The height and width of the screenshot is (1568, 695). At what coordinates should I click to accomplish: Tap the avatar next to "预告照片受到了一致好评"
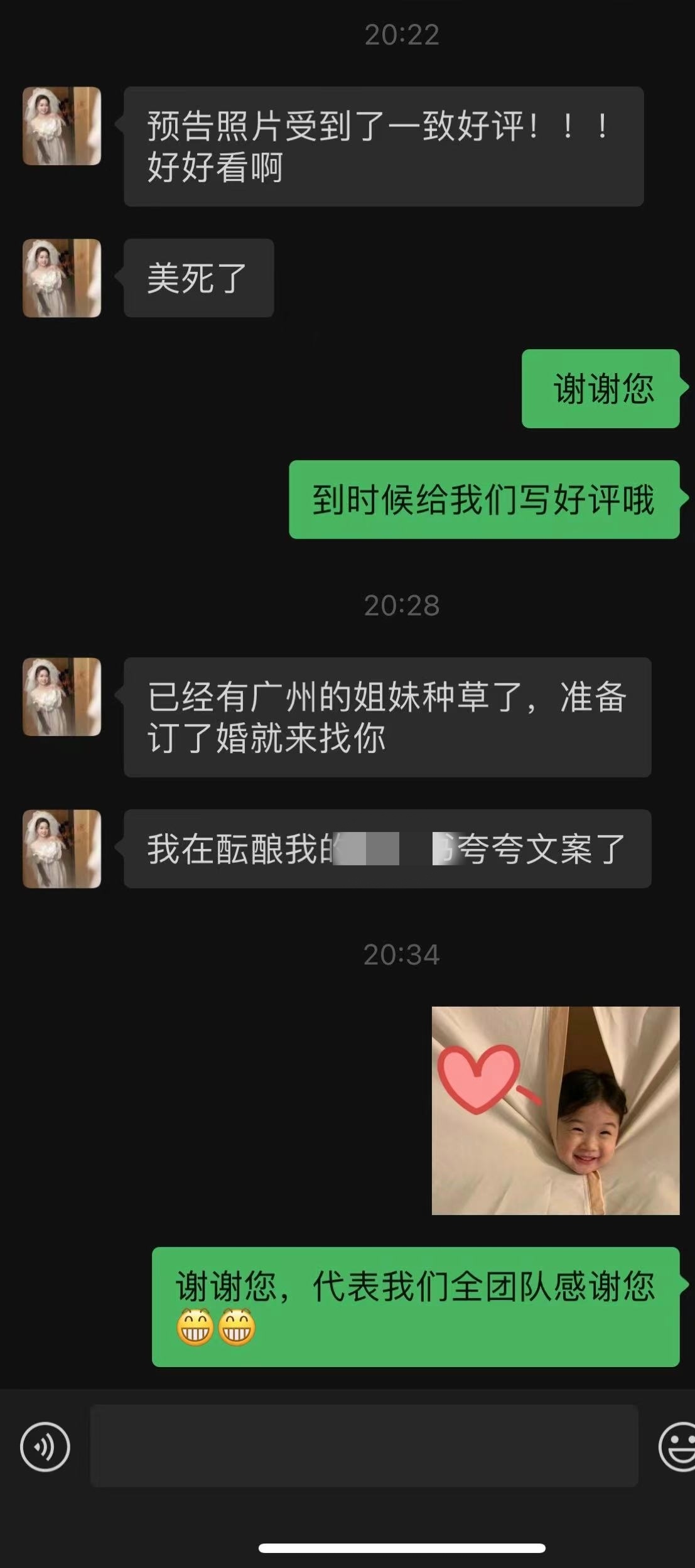click(62, 126)
